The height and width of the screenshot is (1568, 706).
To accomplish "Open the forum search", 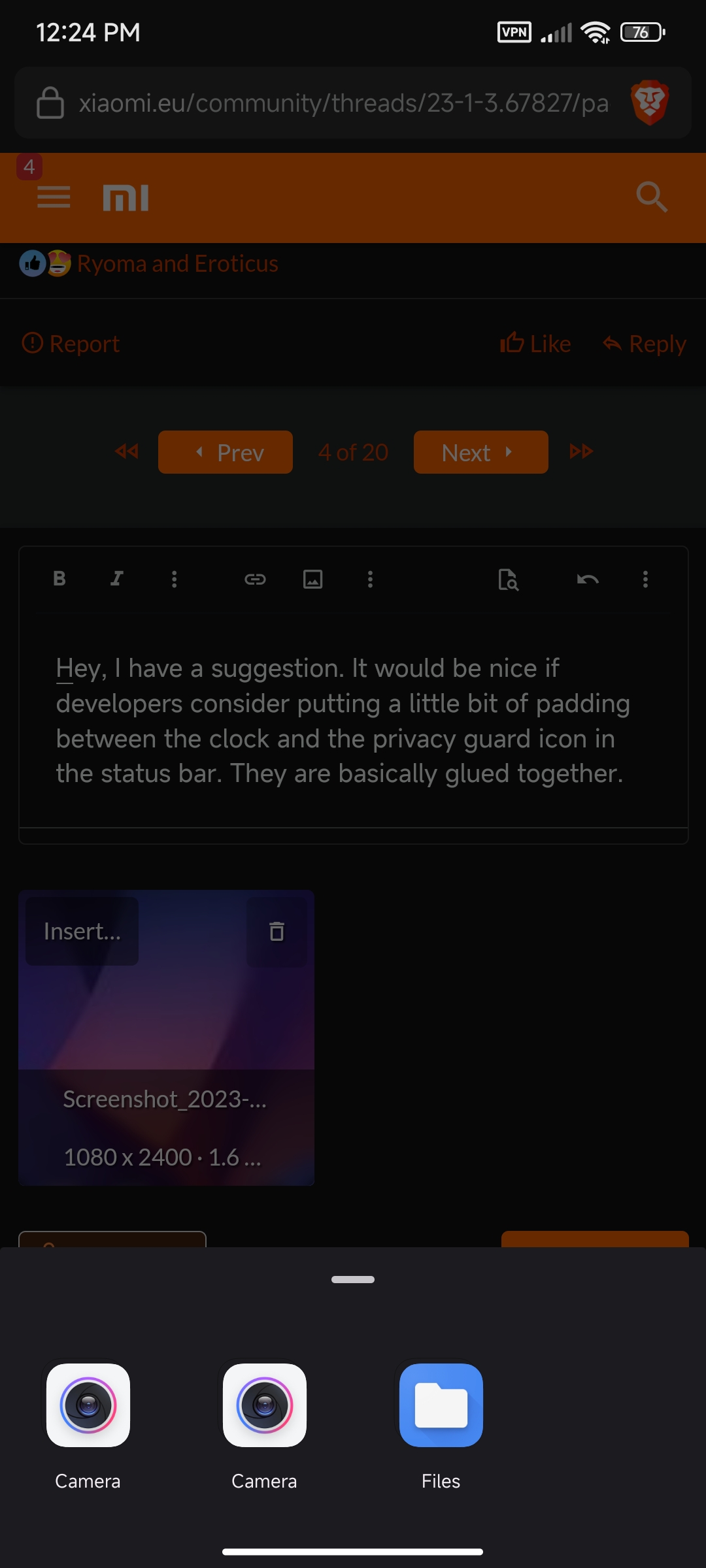I will pos(651,197).
